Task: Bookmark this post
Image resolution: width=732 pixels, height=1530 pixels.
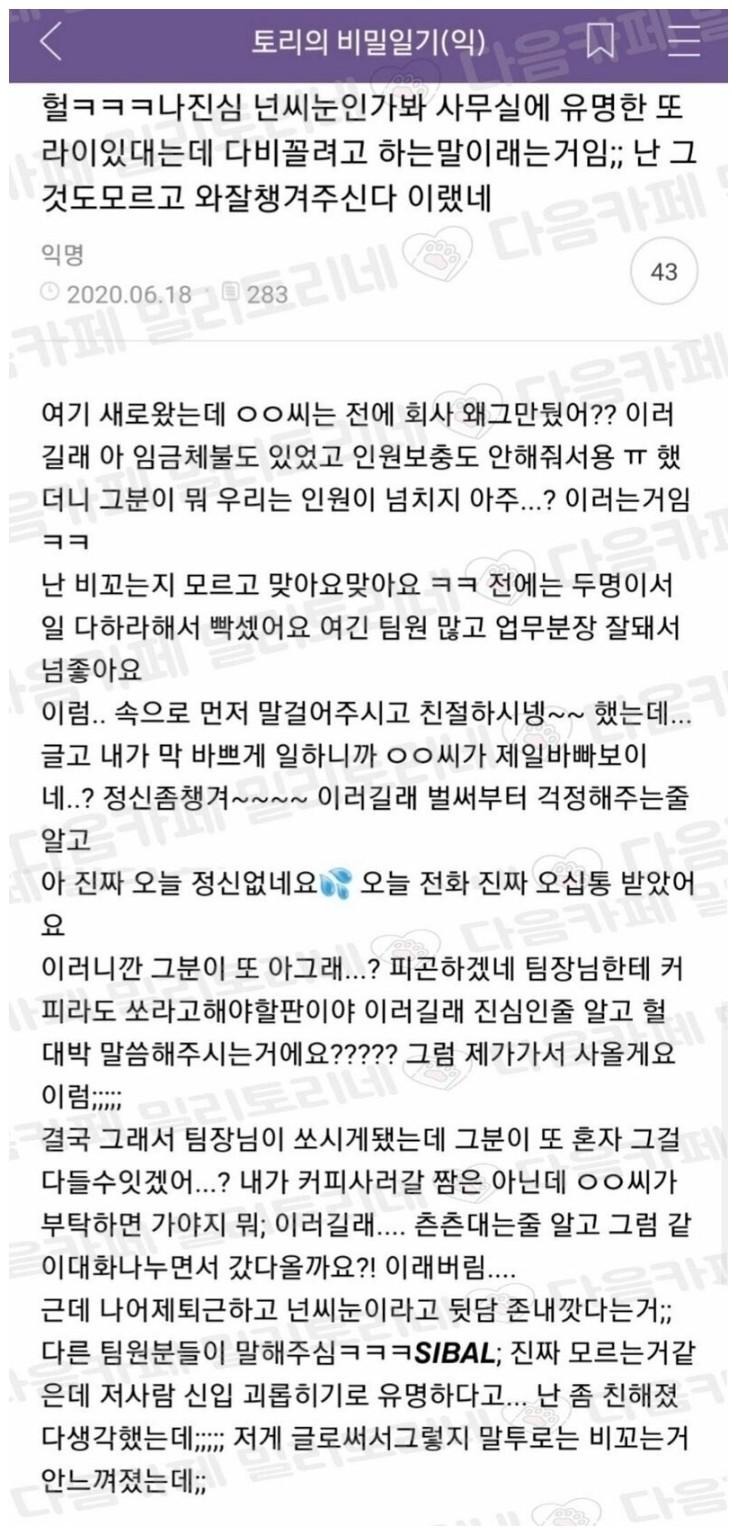Action: (600, 41)
